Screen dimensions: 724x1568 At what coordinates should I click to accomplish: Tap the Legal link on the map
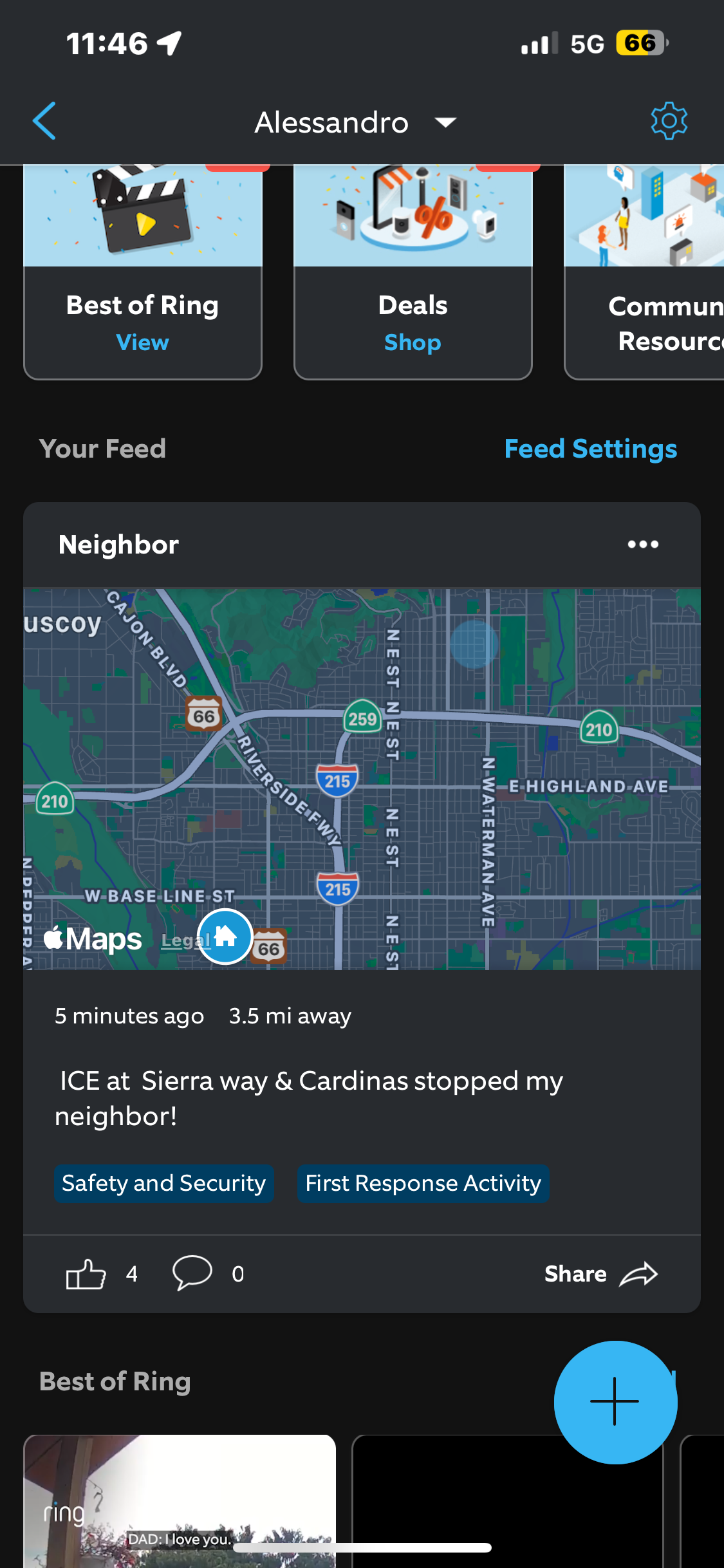pyautogui.click(x=183, y=941)
